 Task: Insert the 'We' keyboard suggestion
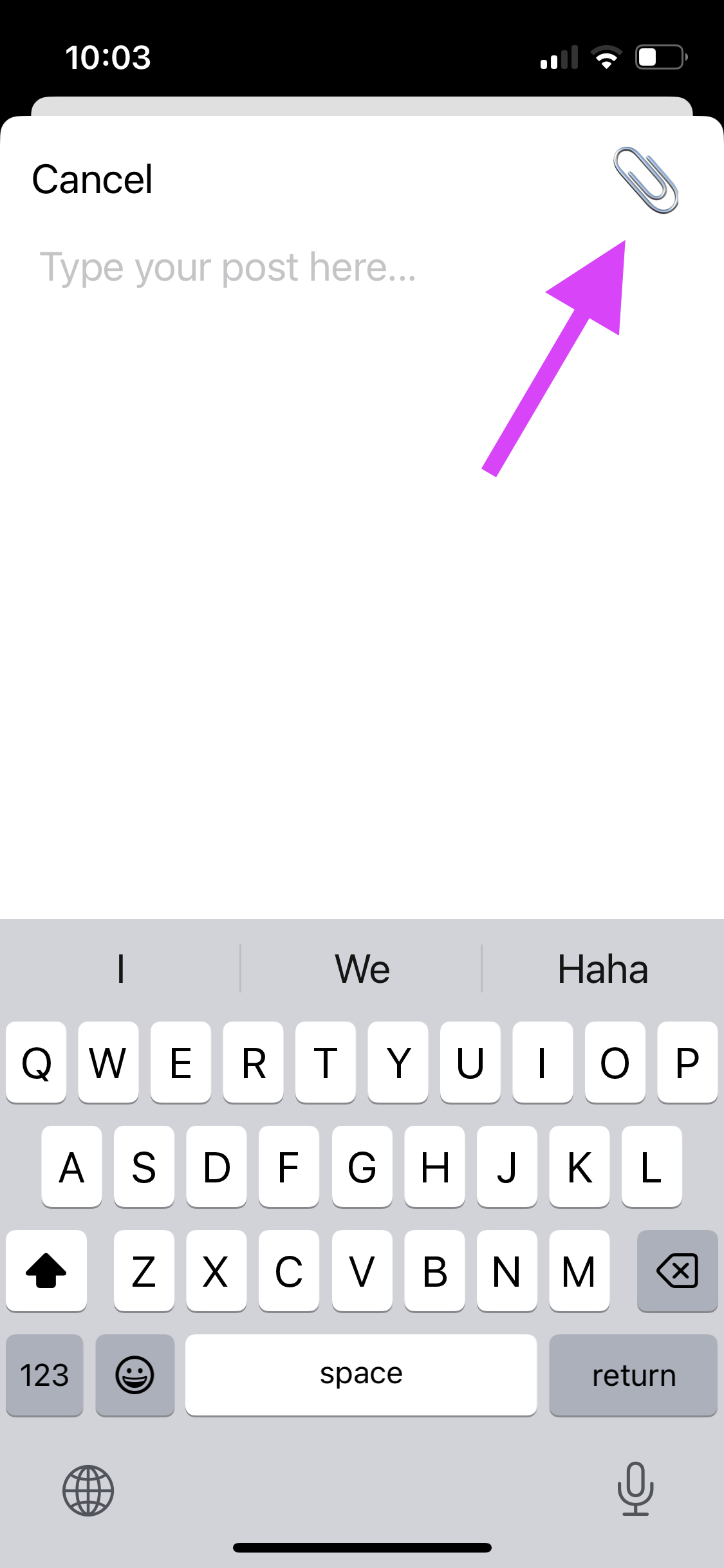[362, 969]
